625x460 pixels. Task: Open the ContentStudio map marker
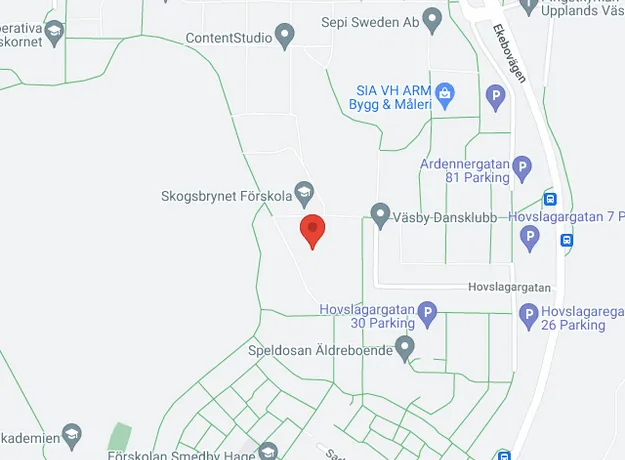coord(285,37)
